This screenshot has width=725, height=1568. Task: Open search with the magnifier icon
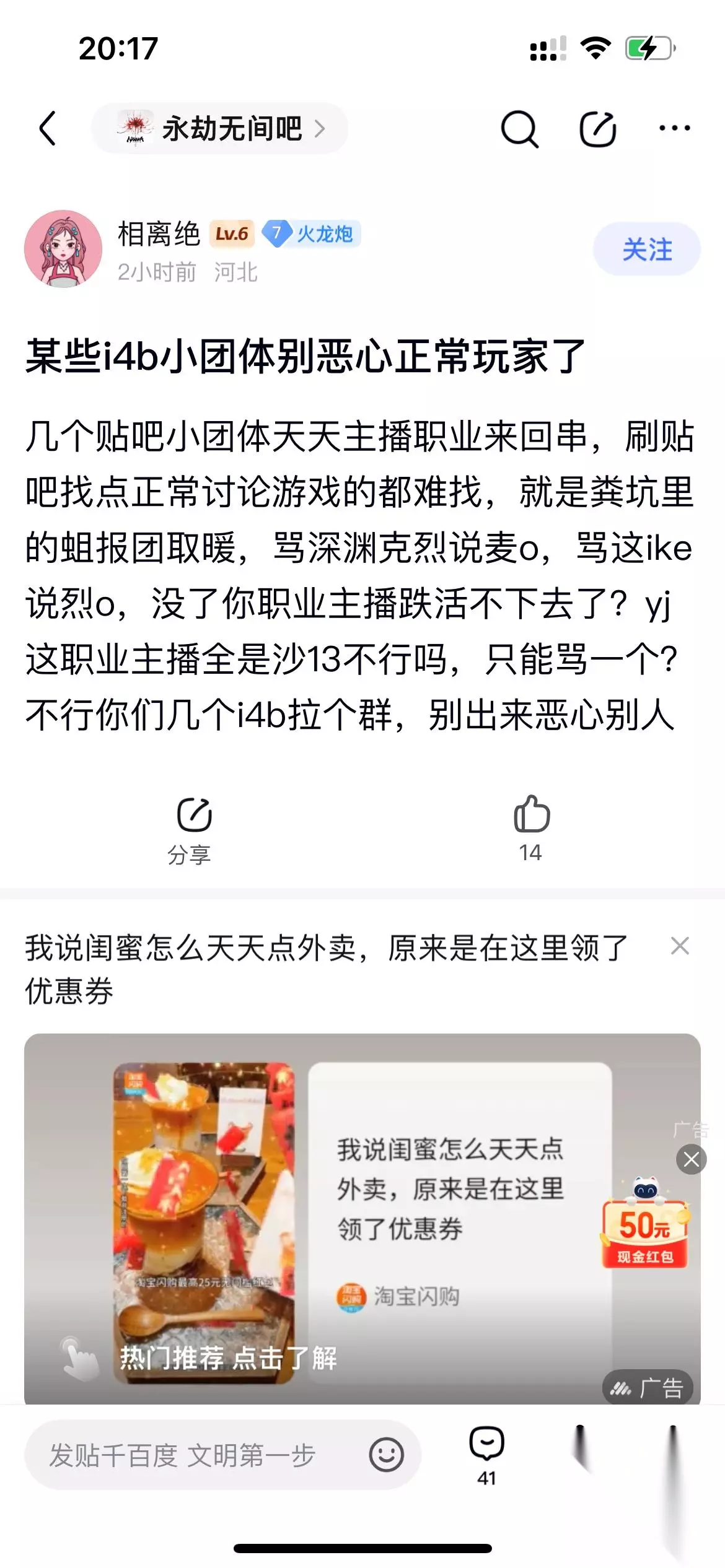[519, 129]
